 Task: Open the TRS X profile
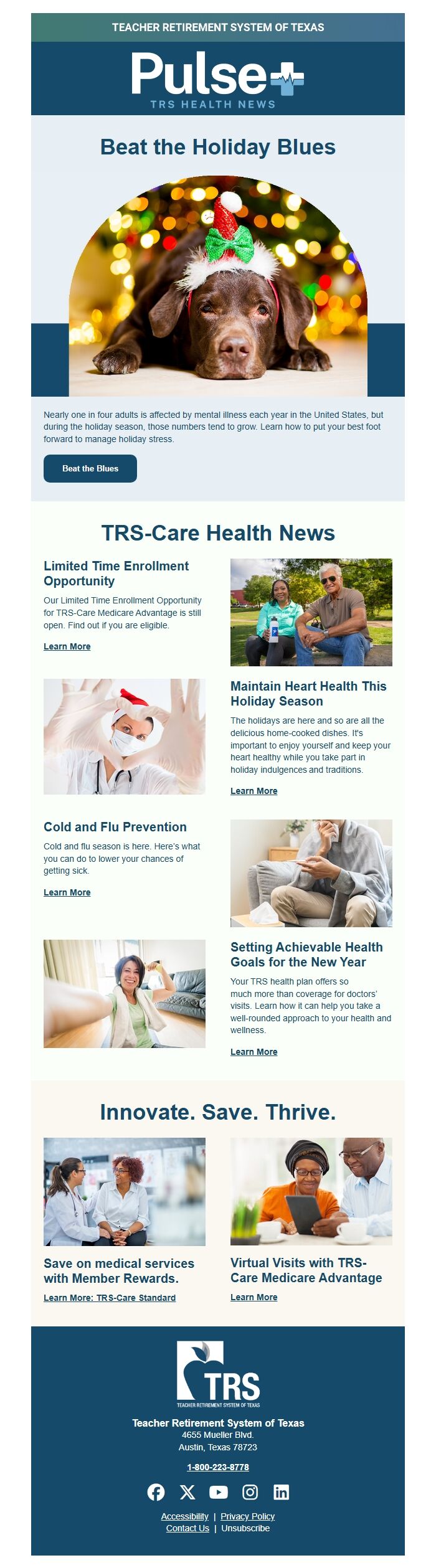pos(187,1492)
